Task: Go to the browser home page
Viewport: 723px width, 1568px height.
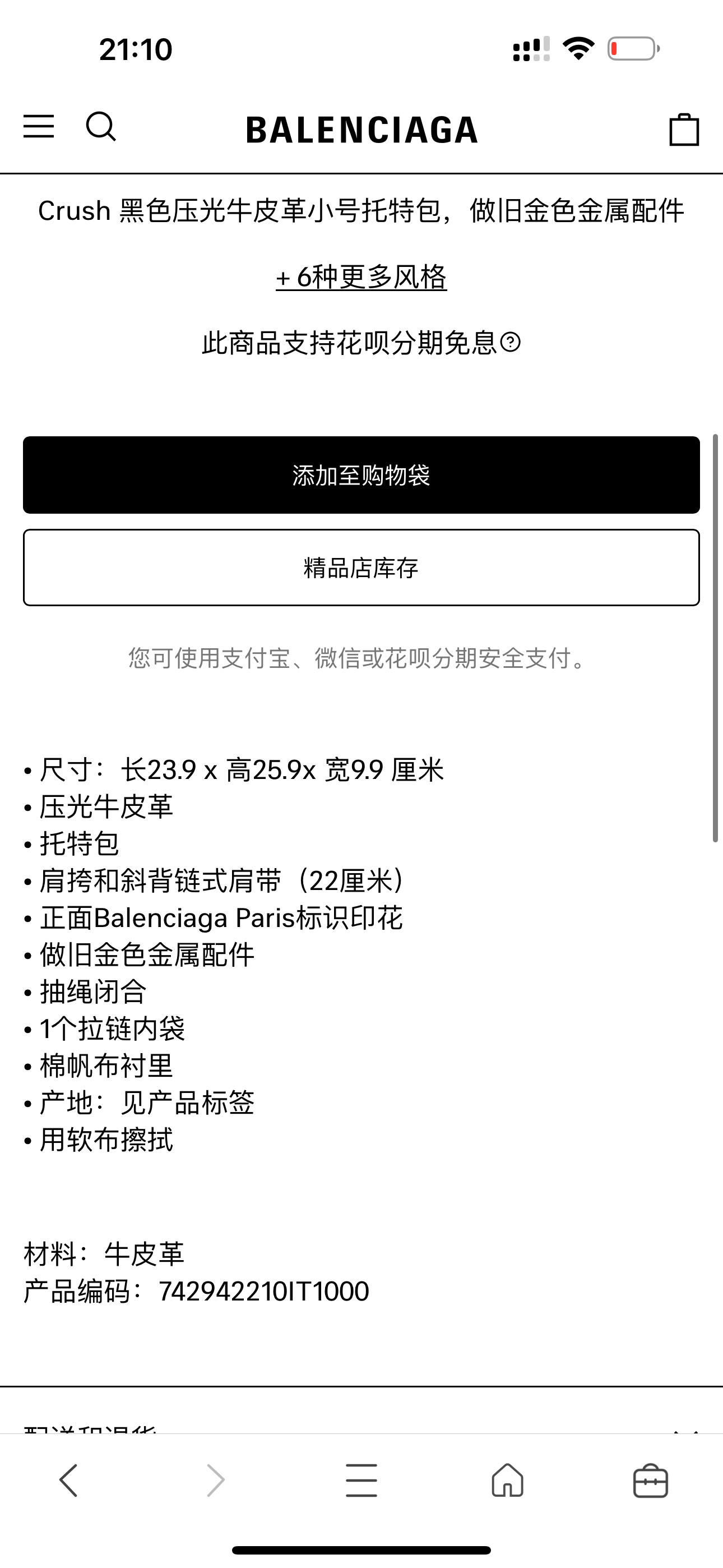Action: click(508, 1481)
